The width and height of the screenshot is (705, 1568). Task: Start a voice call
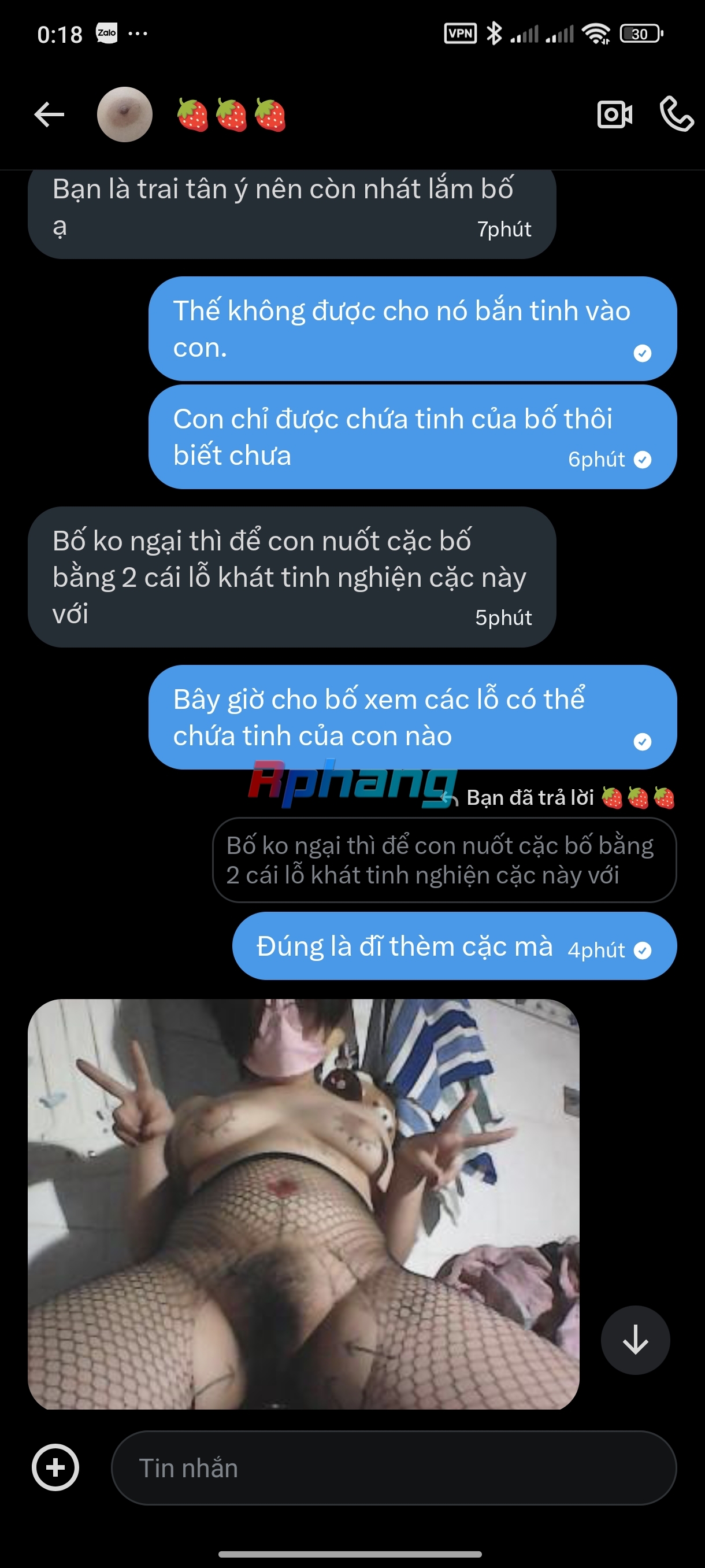[x=677, y=114]
